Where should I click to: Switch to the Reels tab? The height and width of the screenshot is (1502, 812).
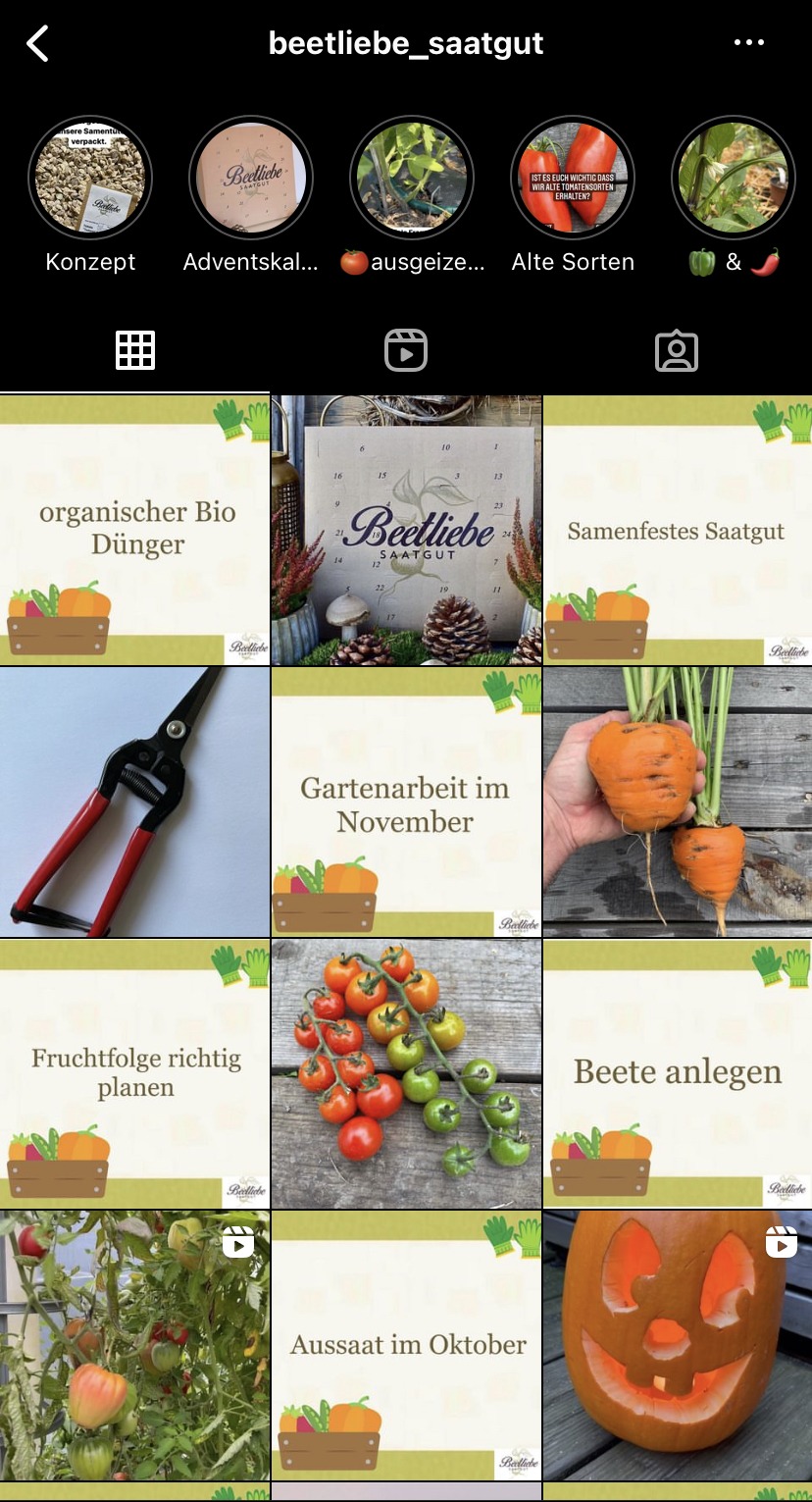pyautogui.click(x=406, y=350)
